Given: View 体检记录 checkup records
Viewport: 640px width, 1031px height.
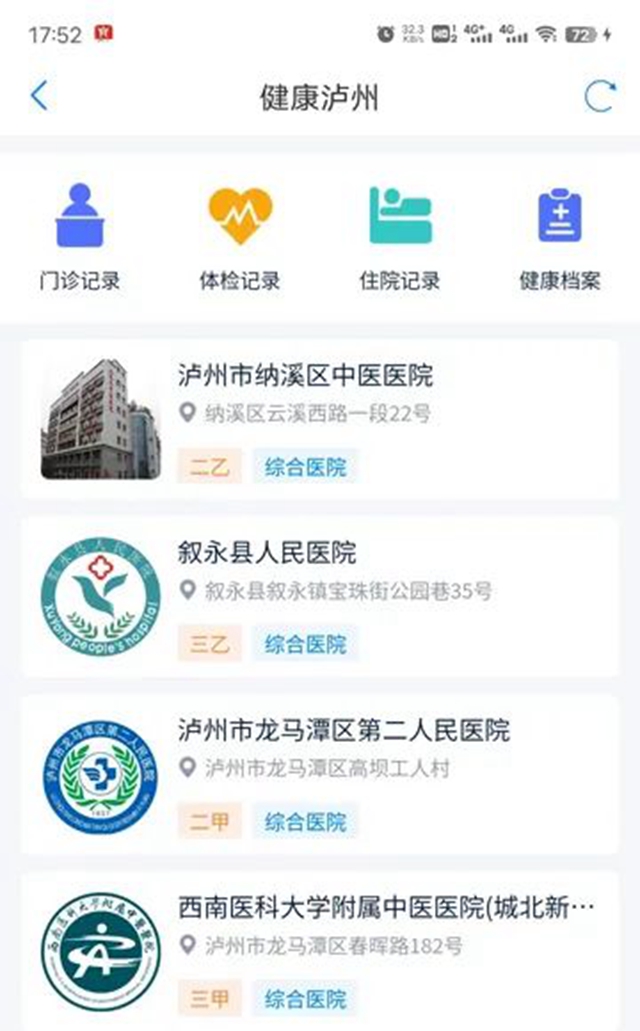Looking at the screenshot, I should [240, 237].
